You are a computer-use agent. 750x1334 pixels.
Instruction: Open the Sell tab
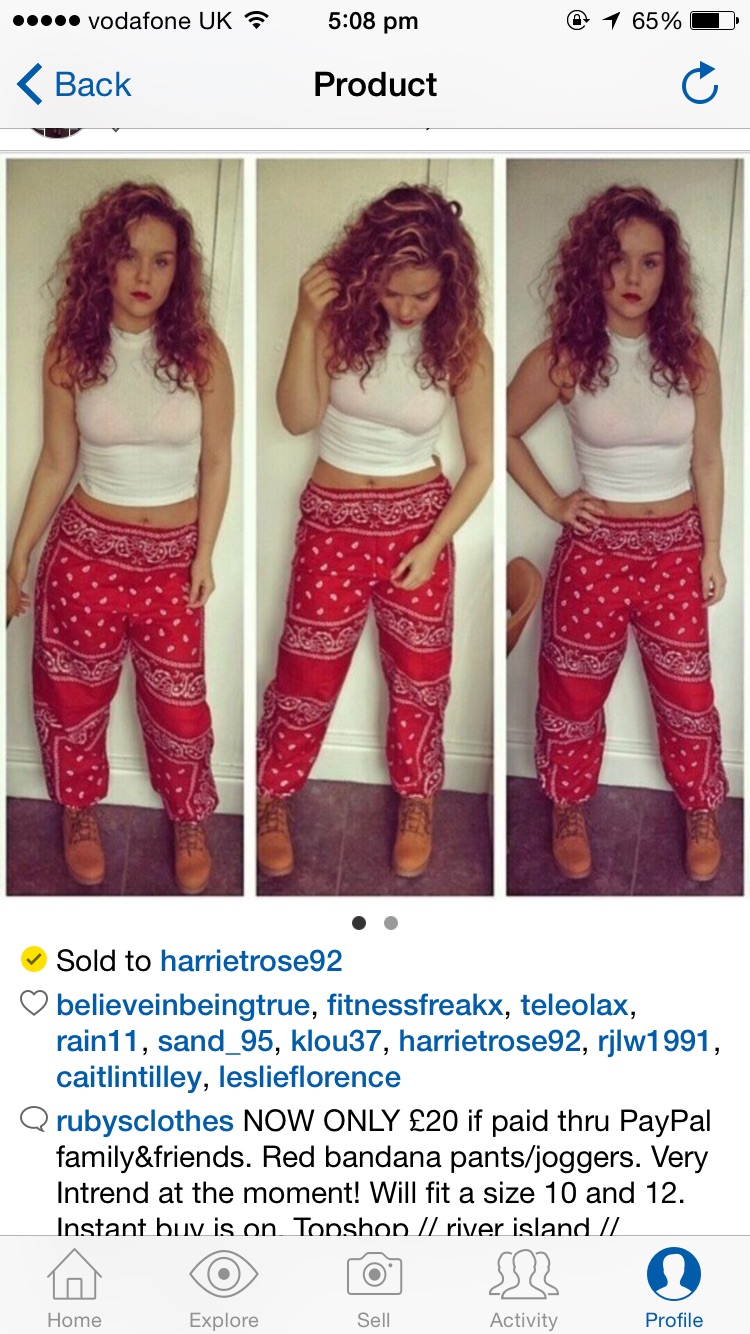pos(374,1288)
